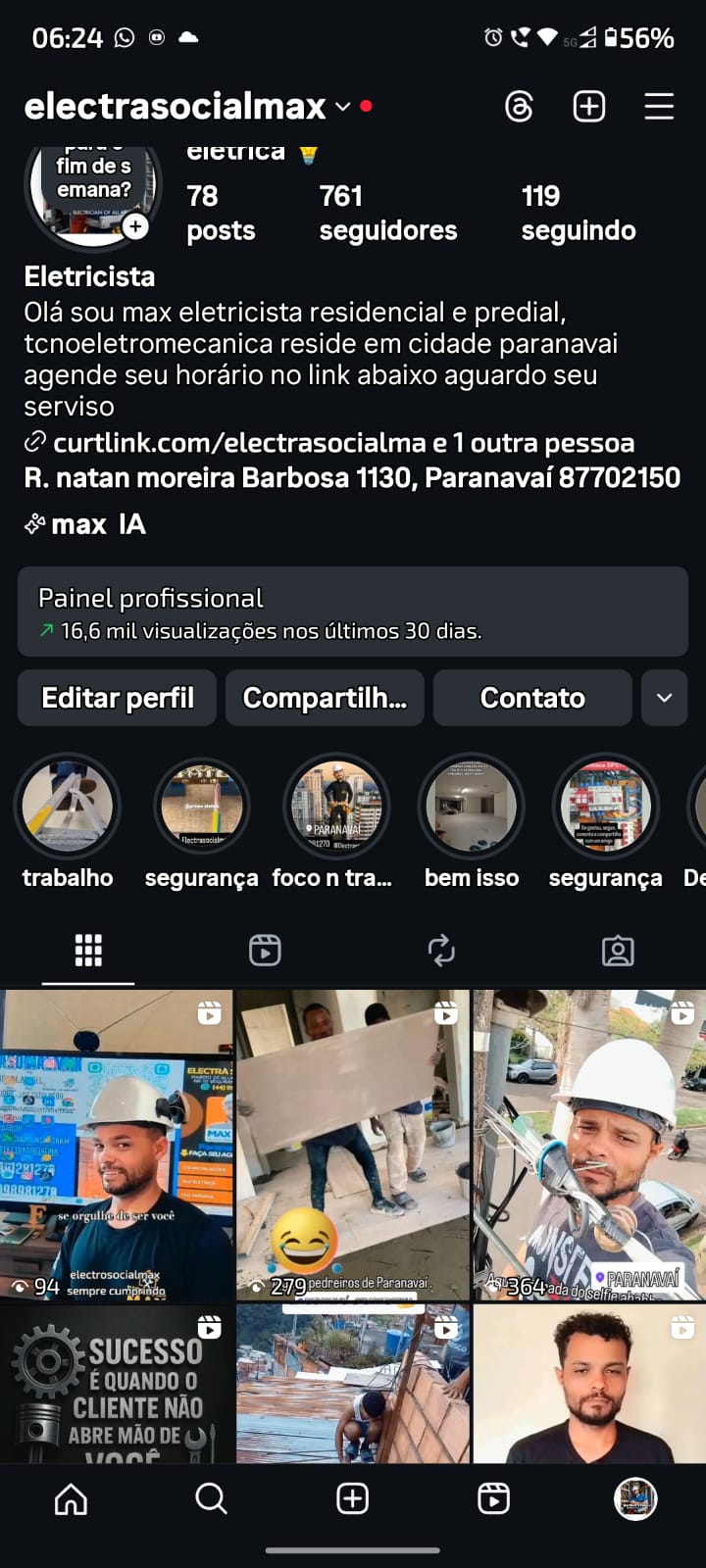Open the hamburger menu
The height and width of the screenshot is (1568, 706).
(659, 106)
